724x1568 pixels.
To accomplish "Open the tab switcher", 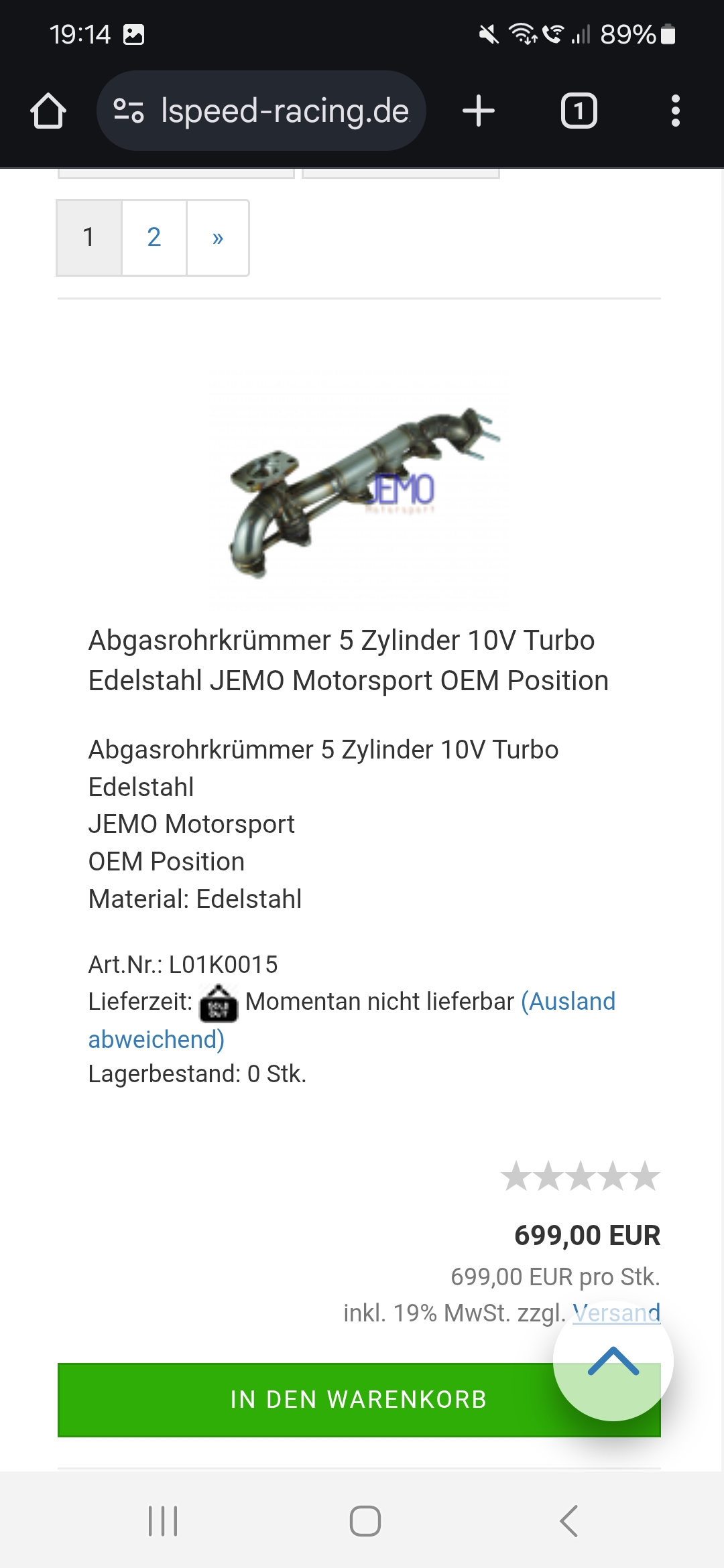I will pos(579,111).
